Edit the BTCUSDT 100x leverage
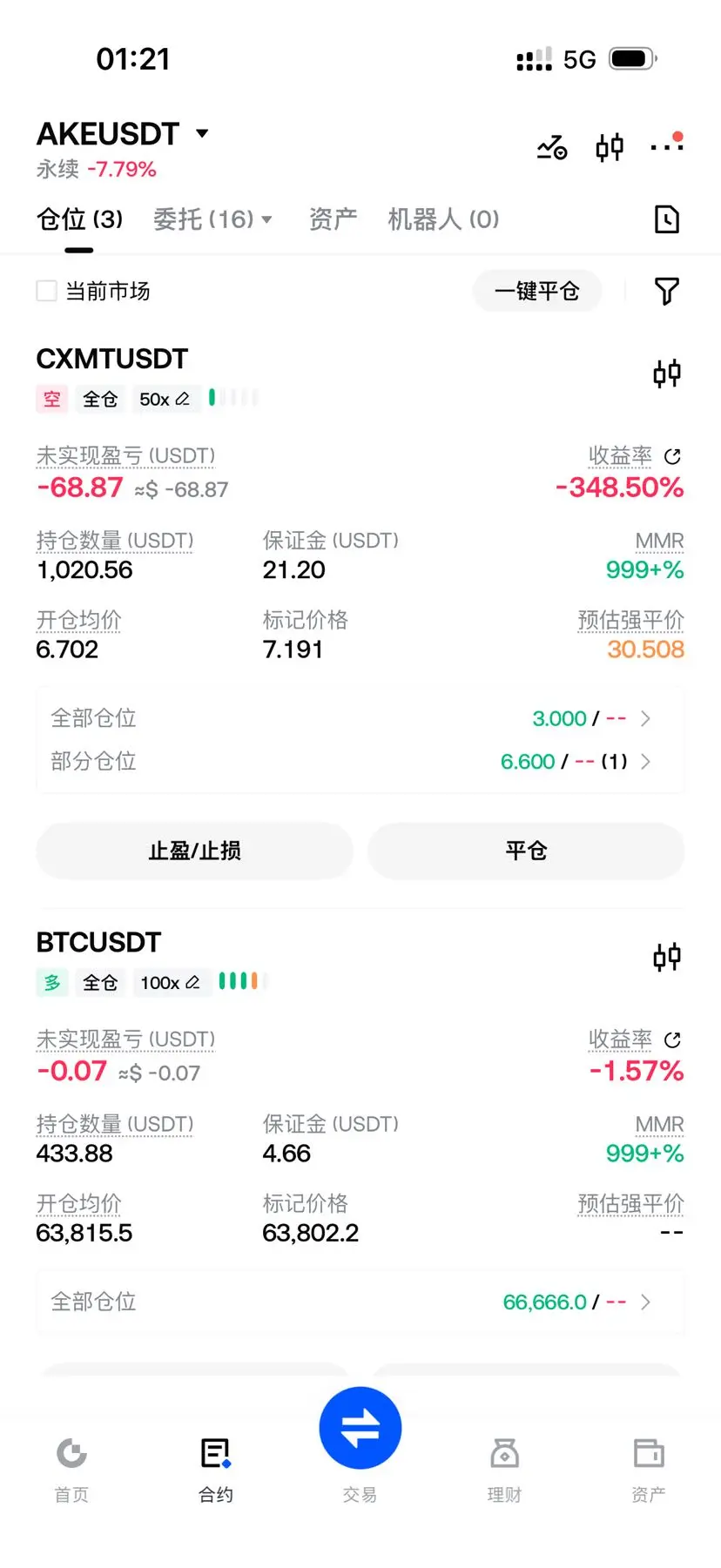The image size is (721, 1568). click(170, 982)
